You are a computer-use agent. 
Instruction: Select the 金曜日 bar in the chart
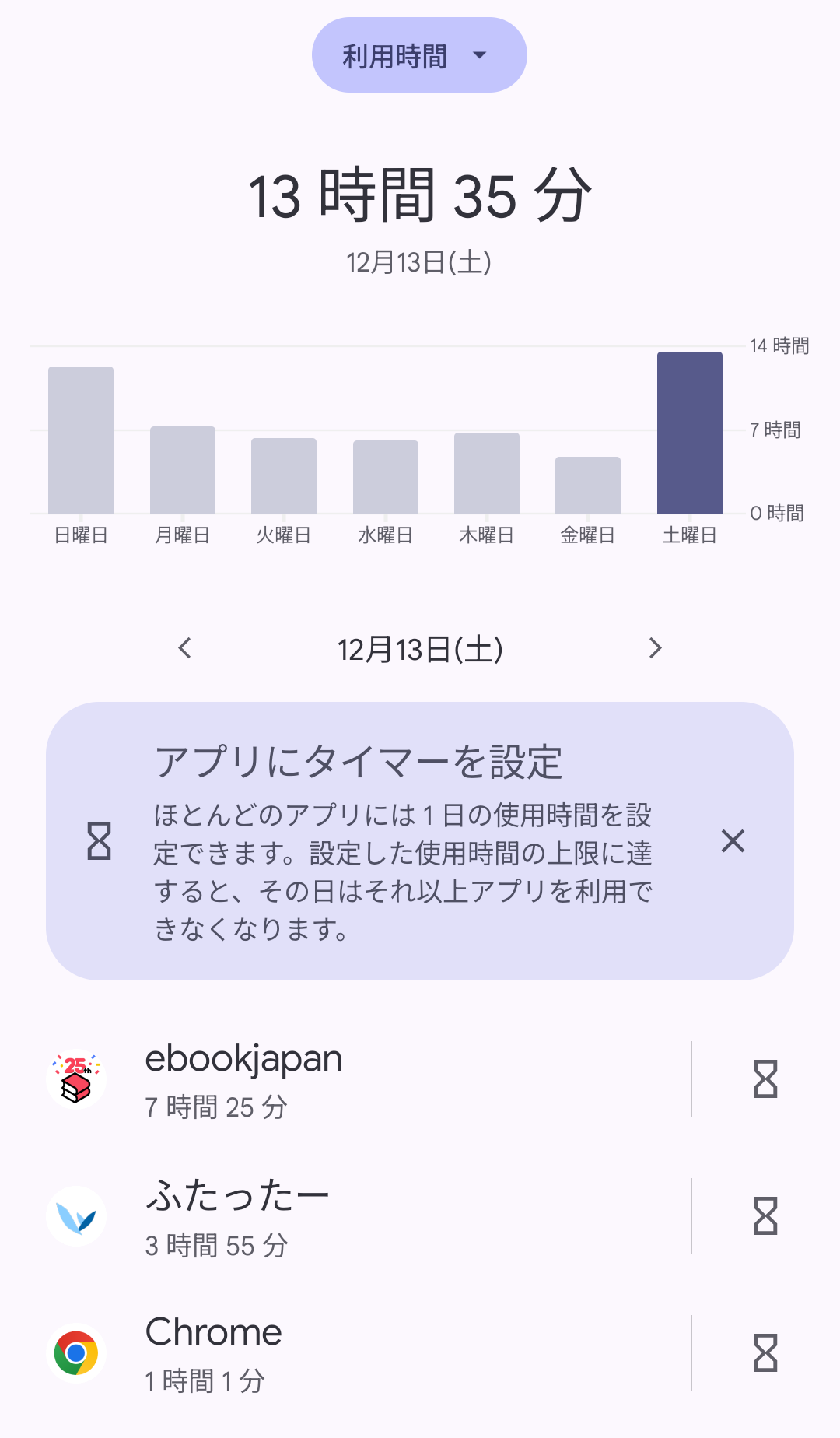tap(588, 486)
